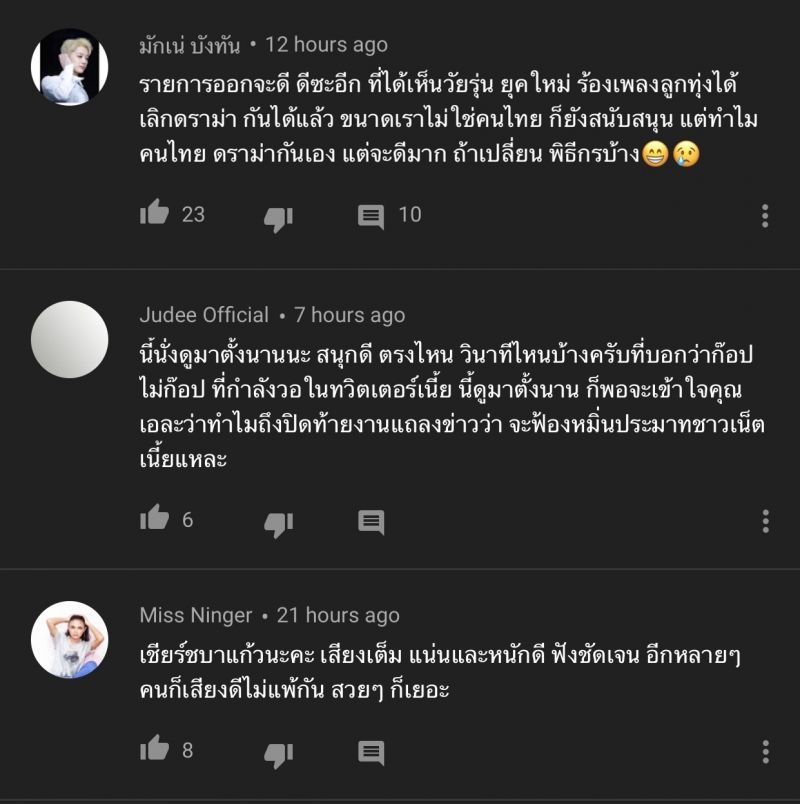Viewport: 800px width, 804px height.
Task: Dislike the comment by มักเน่ บังทัน
Action: [277, 217]
